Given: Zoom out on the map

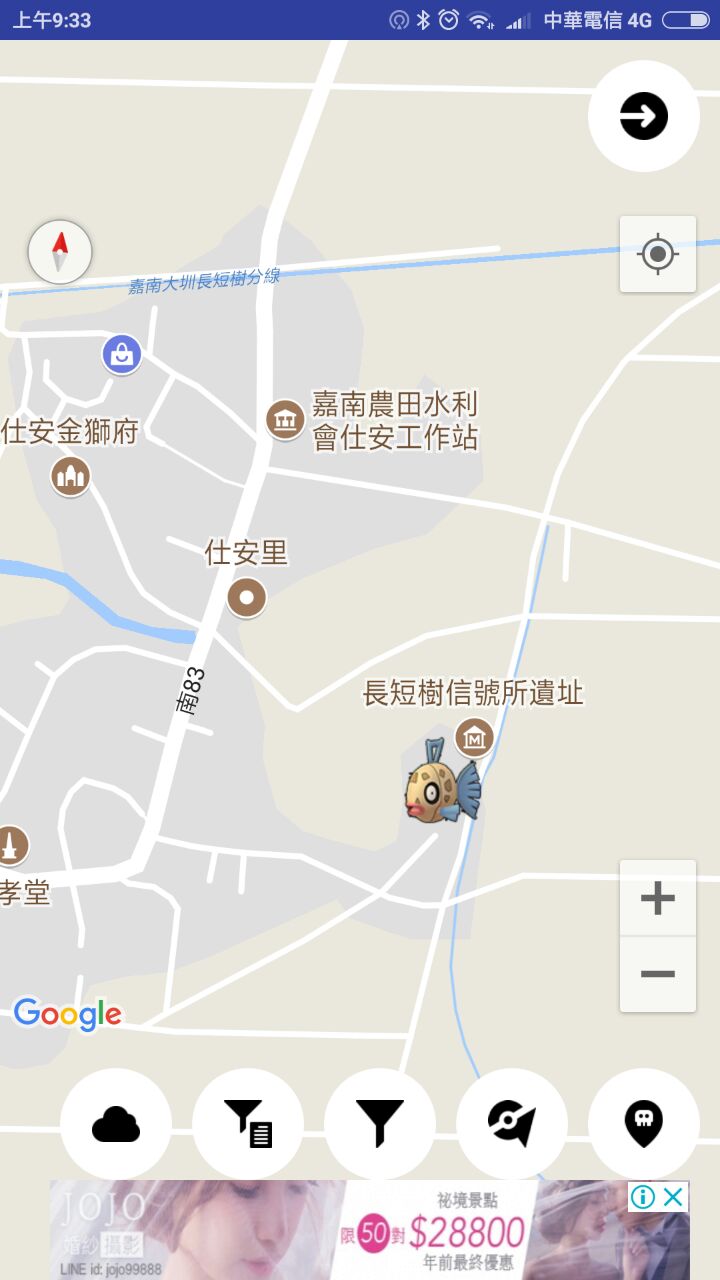Looking at the screenshot, I should (657, 974).
